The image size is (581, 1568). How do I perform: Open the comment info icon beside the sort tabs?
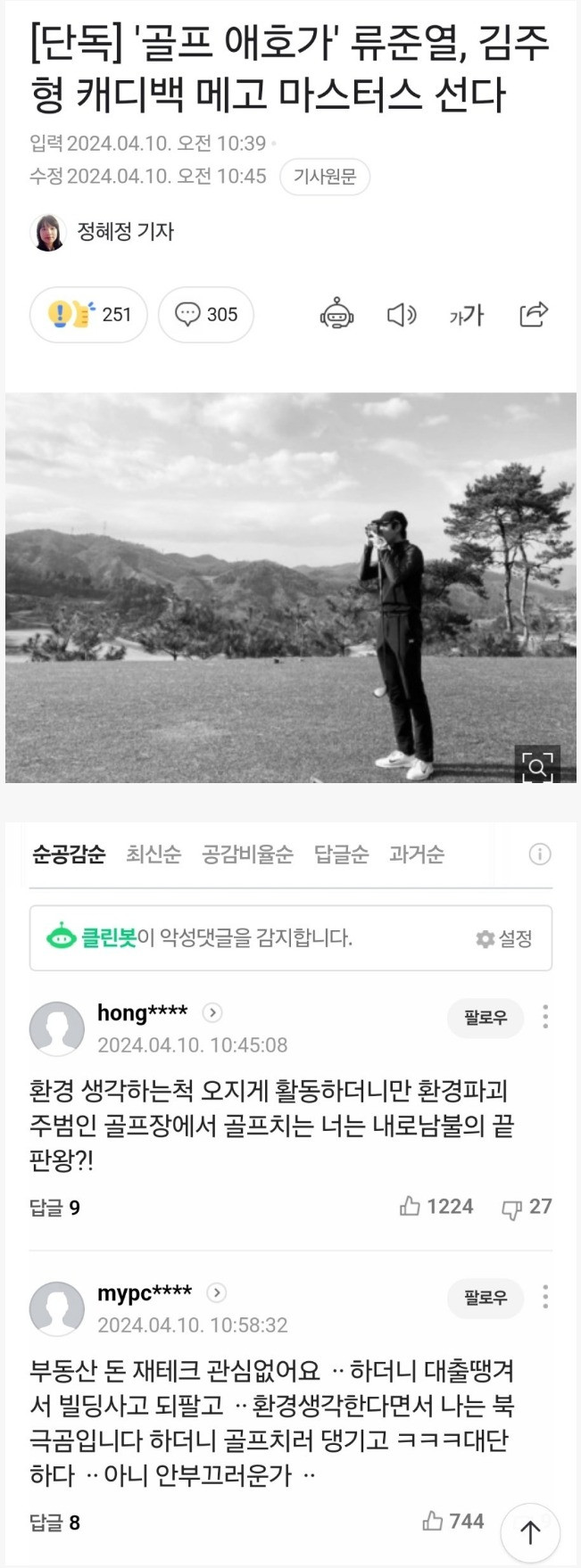coord(539,854)
